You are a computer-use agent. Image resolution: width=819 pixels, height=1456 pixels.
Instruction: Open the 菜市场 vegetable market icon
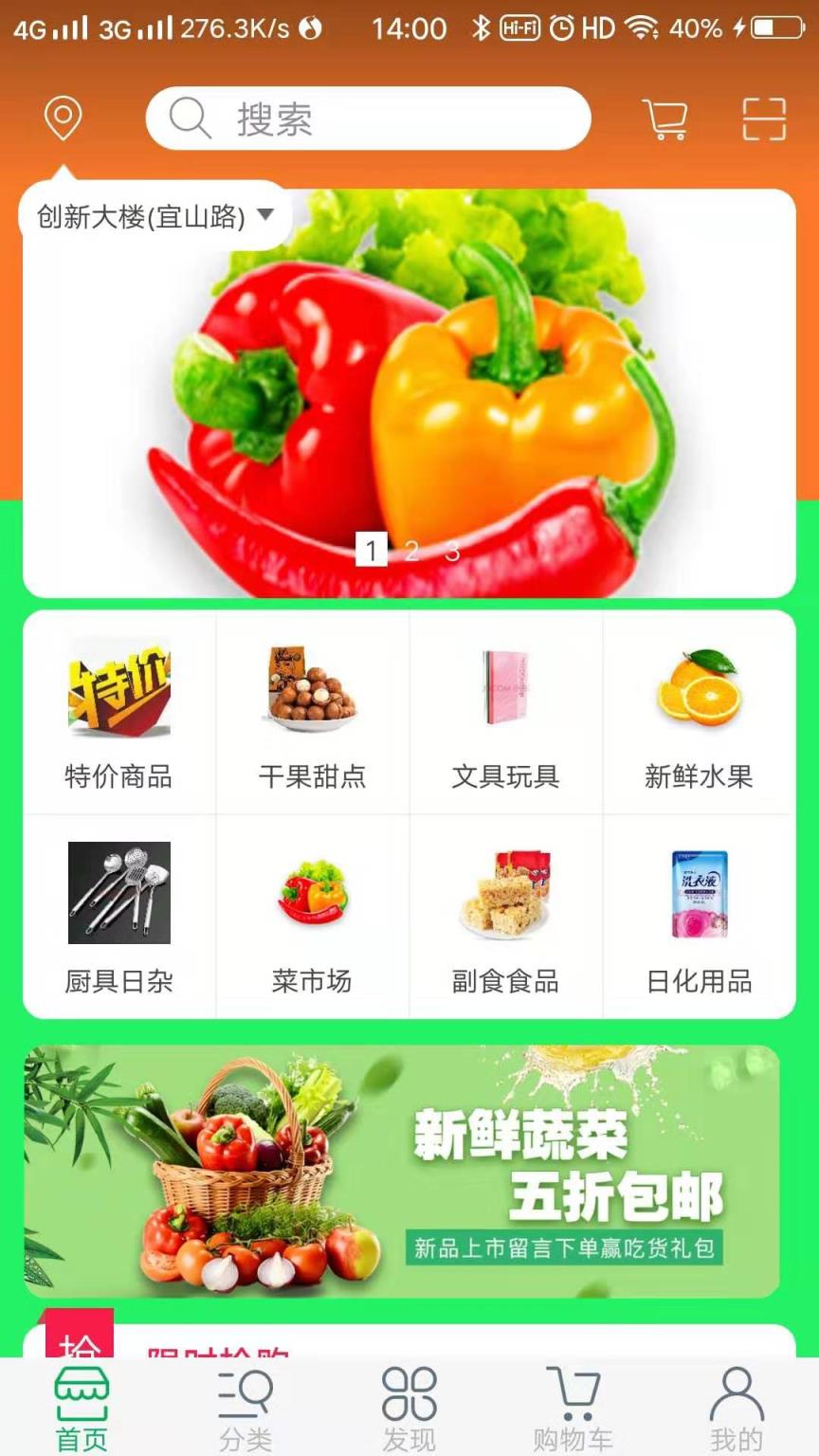(312, 915)
